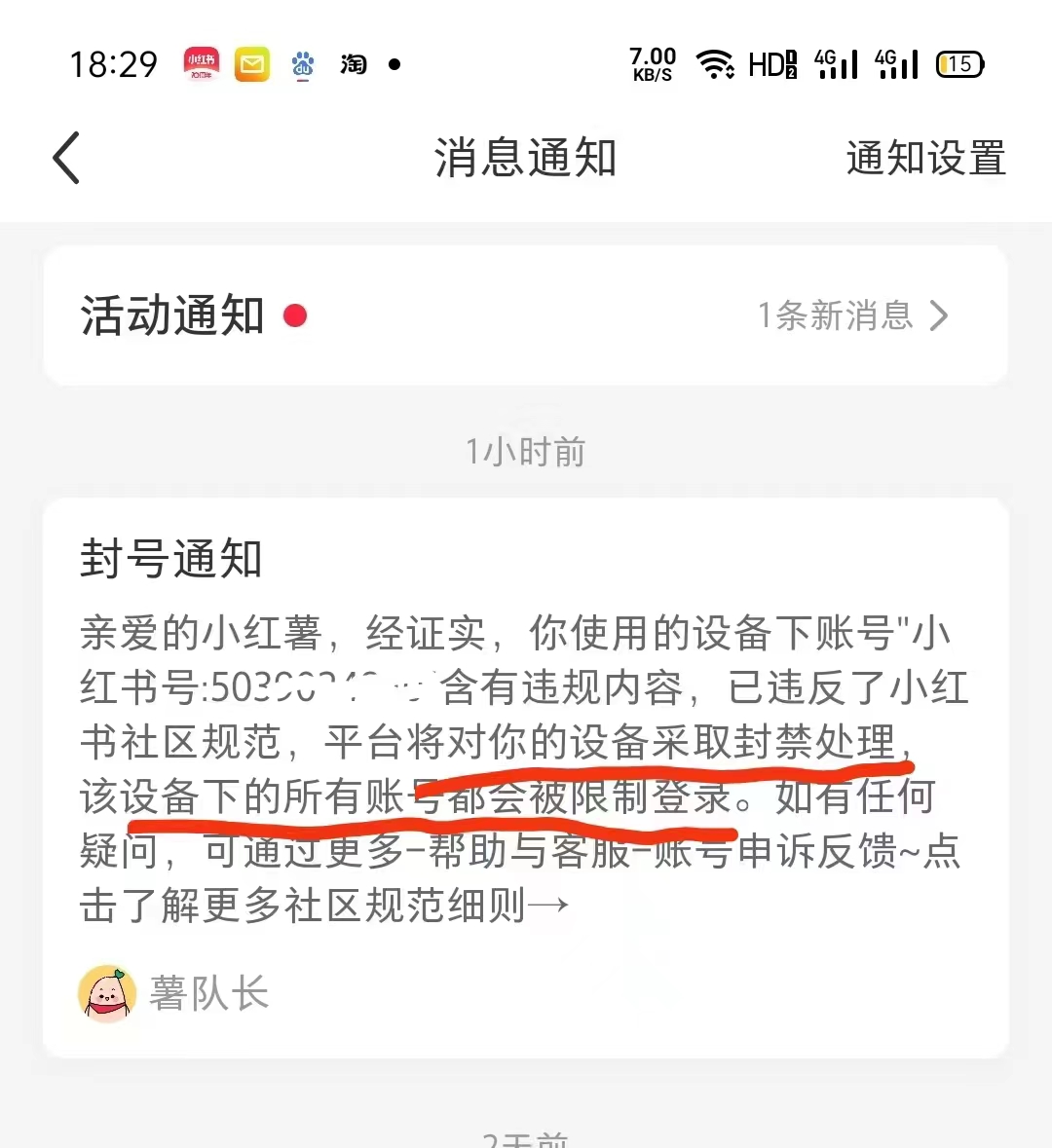The width and height of the screenshot is (1052, 1148).
Task: Open the 1条新消息 new message entry
Action: (836, 315)
